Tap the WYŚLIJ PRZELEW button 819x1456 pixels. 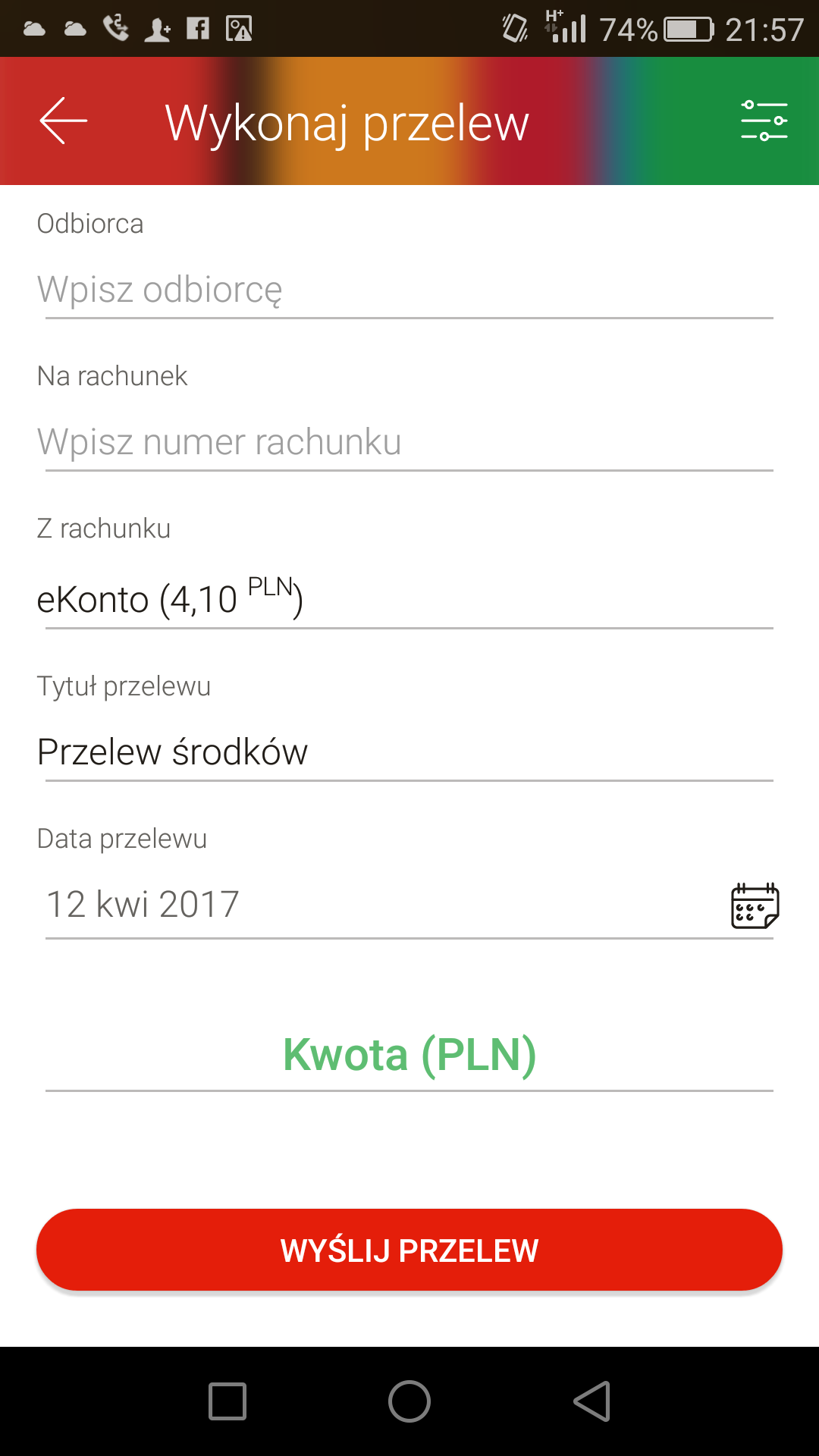pyautogui.click(x=409, y=1250)
